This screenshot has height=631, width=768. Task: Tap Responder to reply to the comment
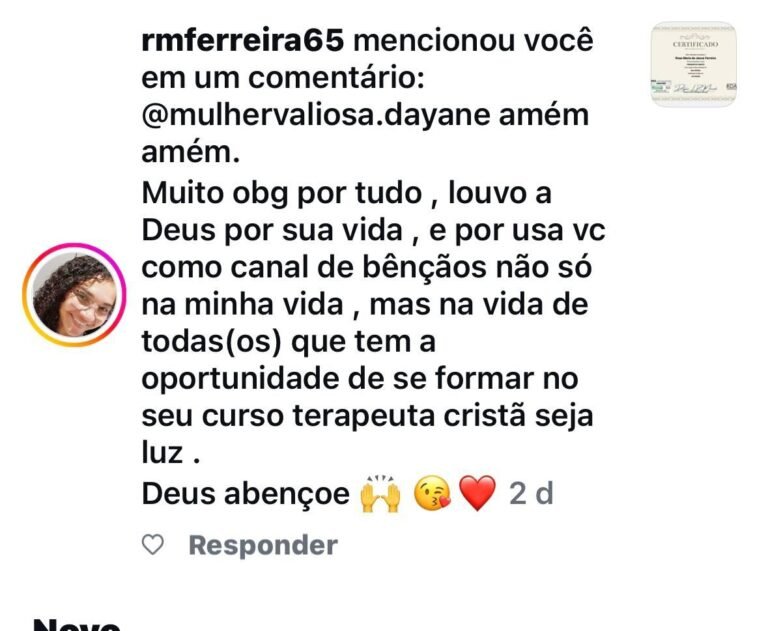pyautogui.click(x=263, y=545)
